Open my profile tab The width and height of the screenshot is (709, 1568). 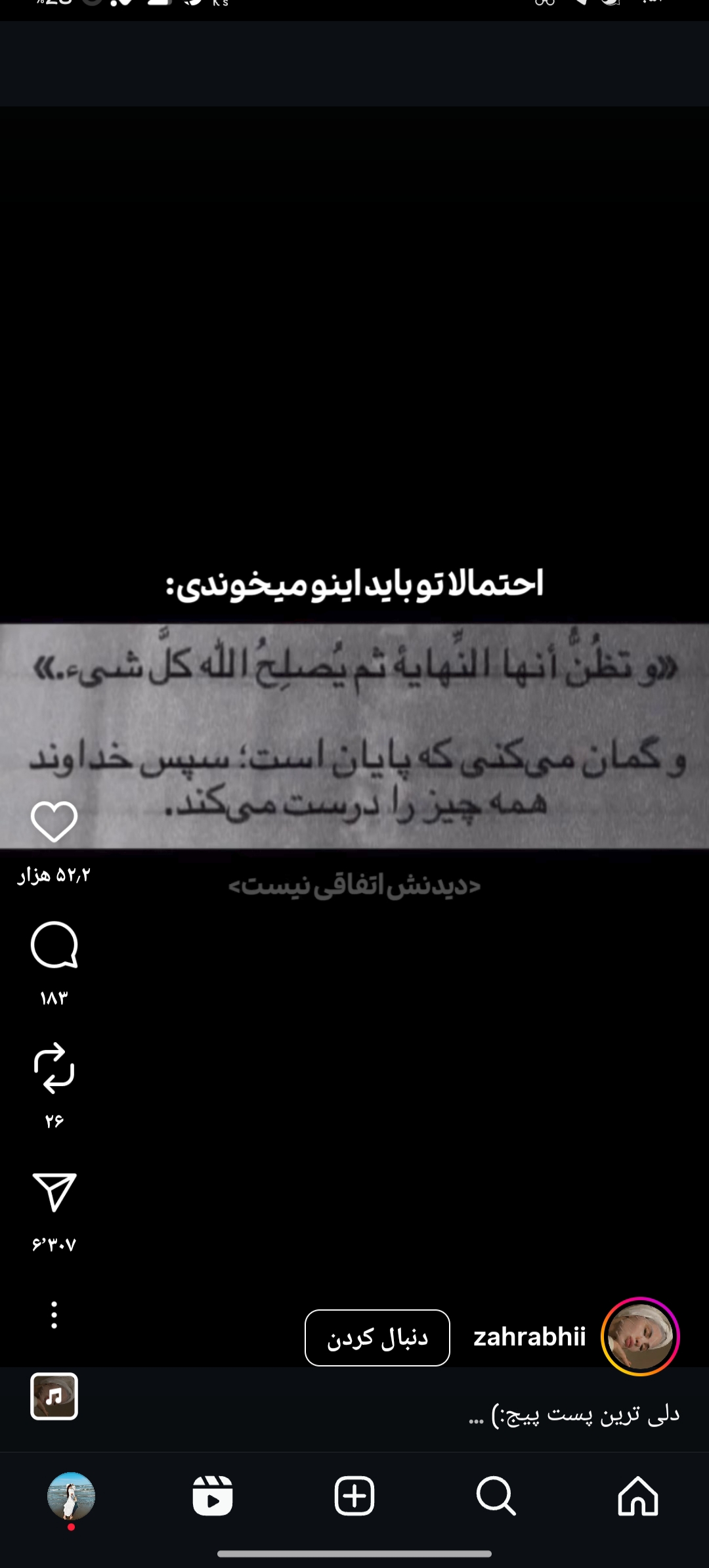point(71,1496)
